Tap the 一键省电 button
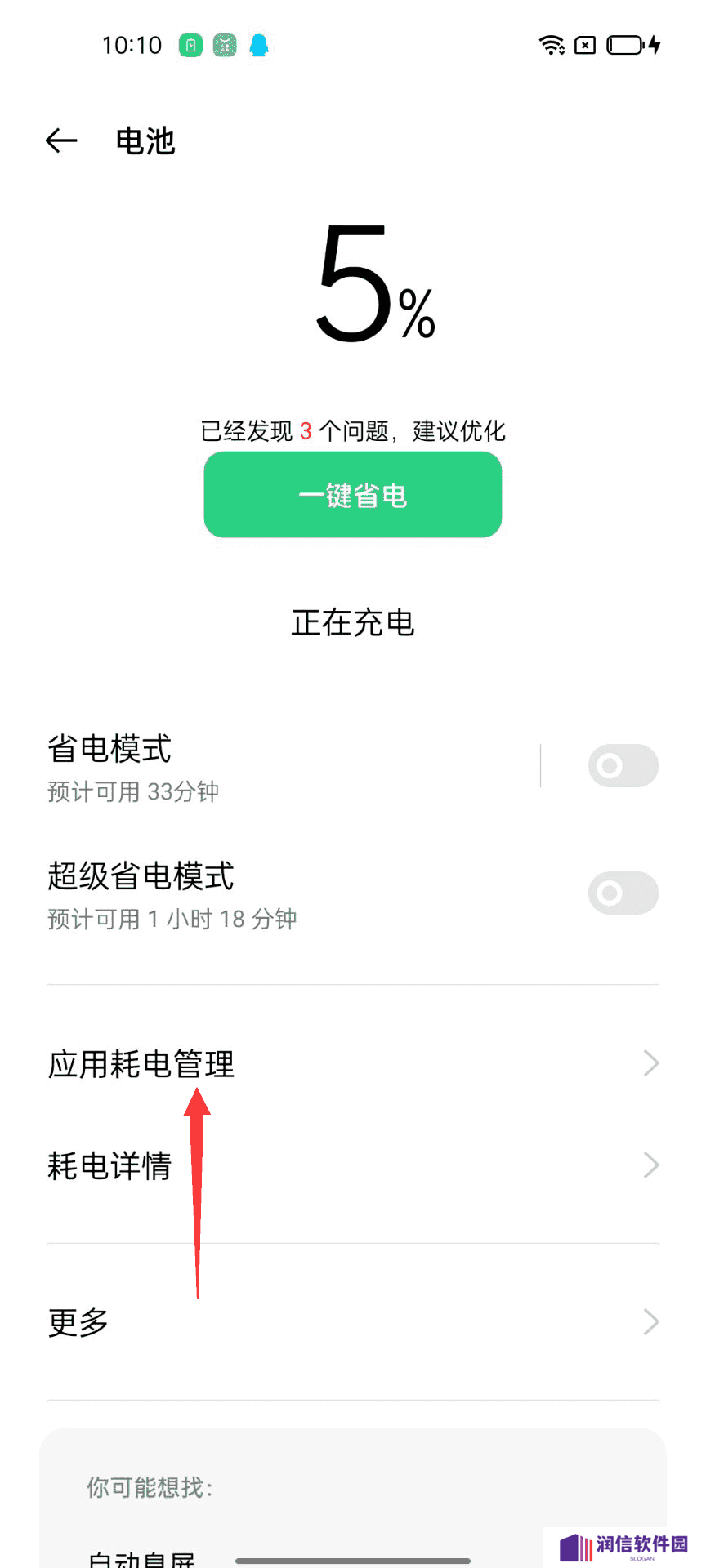 353,495
